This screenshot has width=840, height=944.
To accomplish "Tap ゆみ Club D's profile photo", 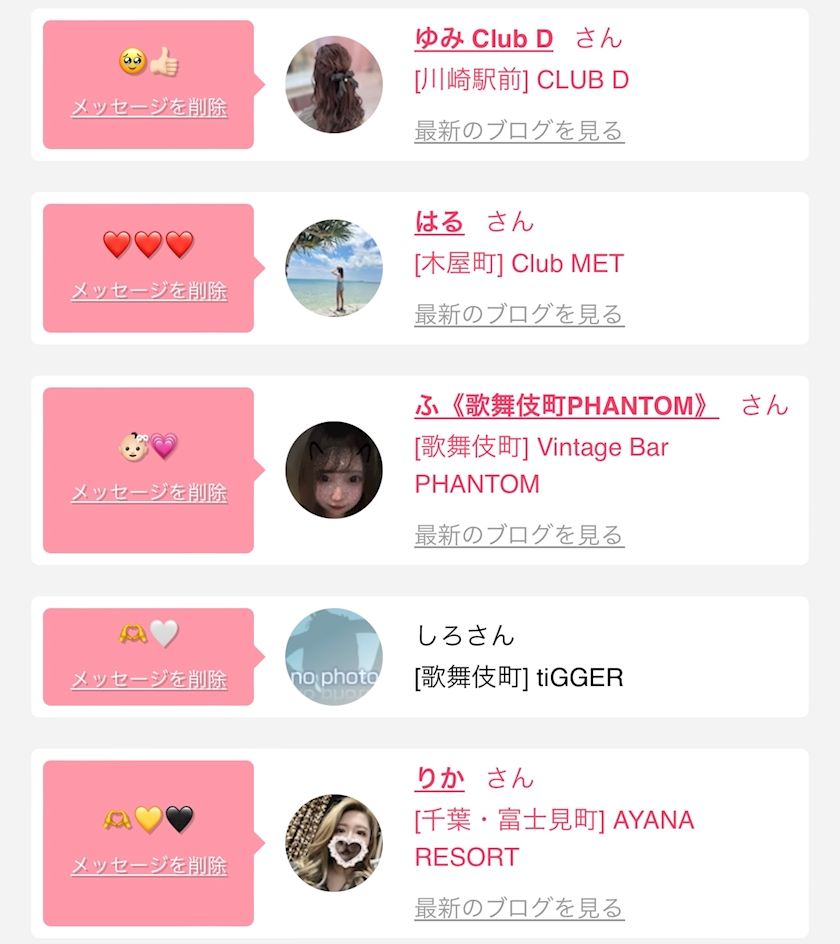I will [334, 85].
